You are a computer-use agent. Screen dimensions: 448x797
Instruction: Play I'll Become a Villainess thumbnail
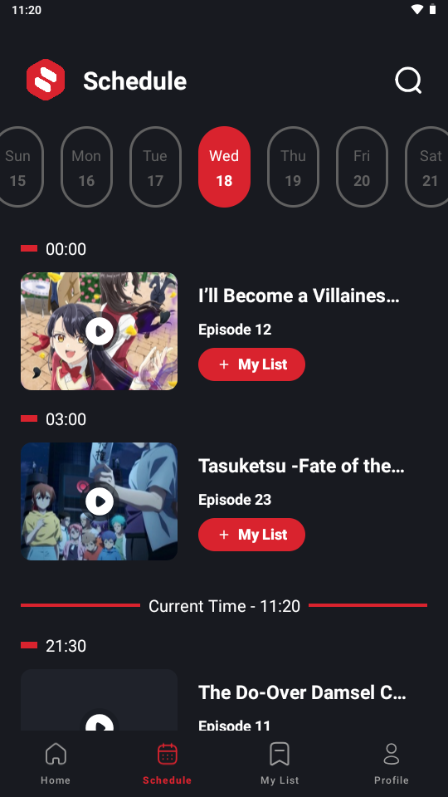(99, 331)
